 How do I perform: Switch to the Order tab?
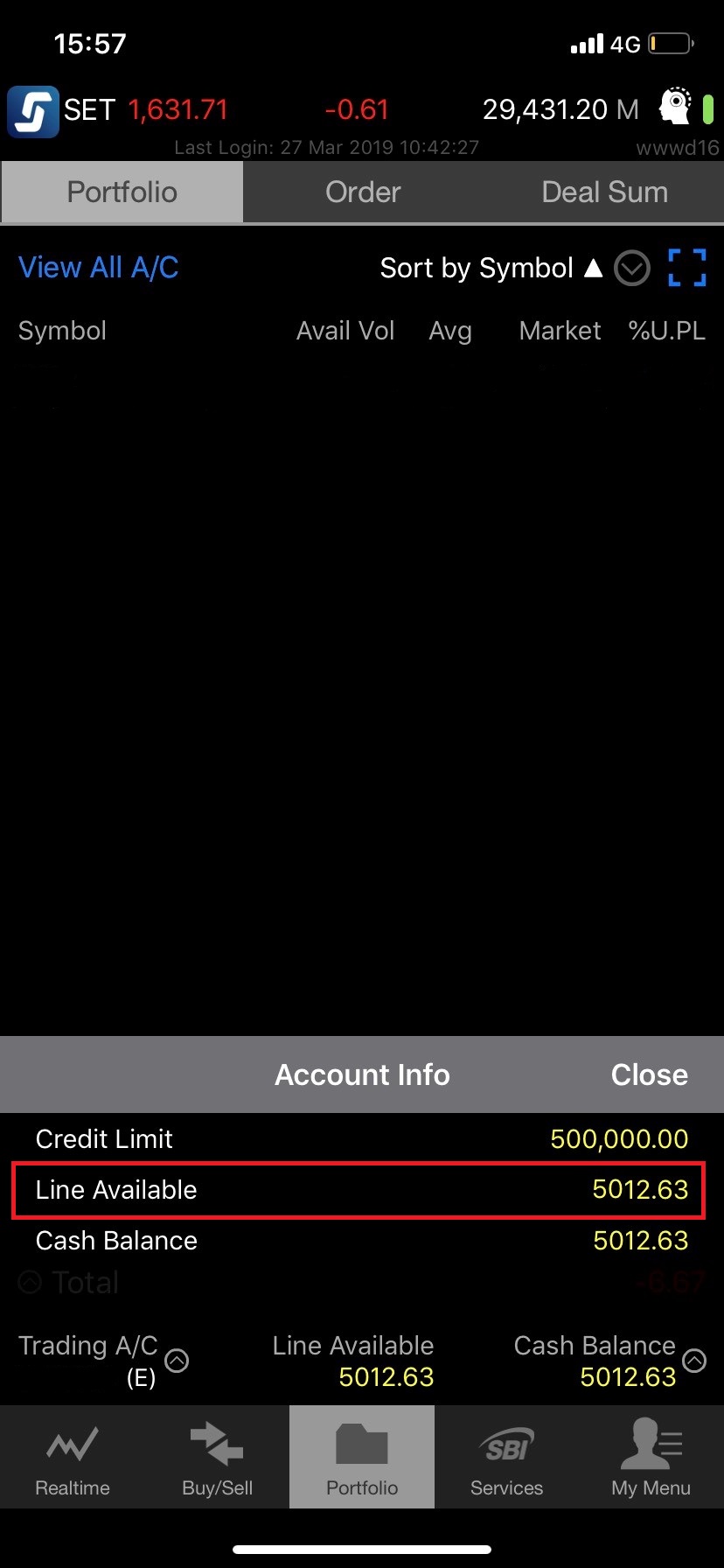pyautogui.click(x=363, y=192)
